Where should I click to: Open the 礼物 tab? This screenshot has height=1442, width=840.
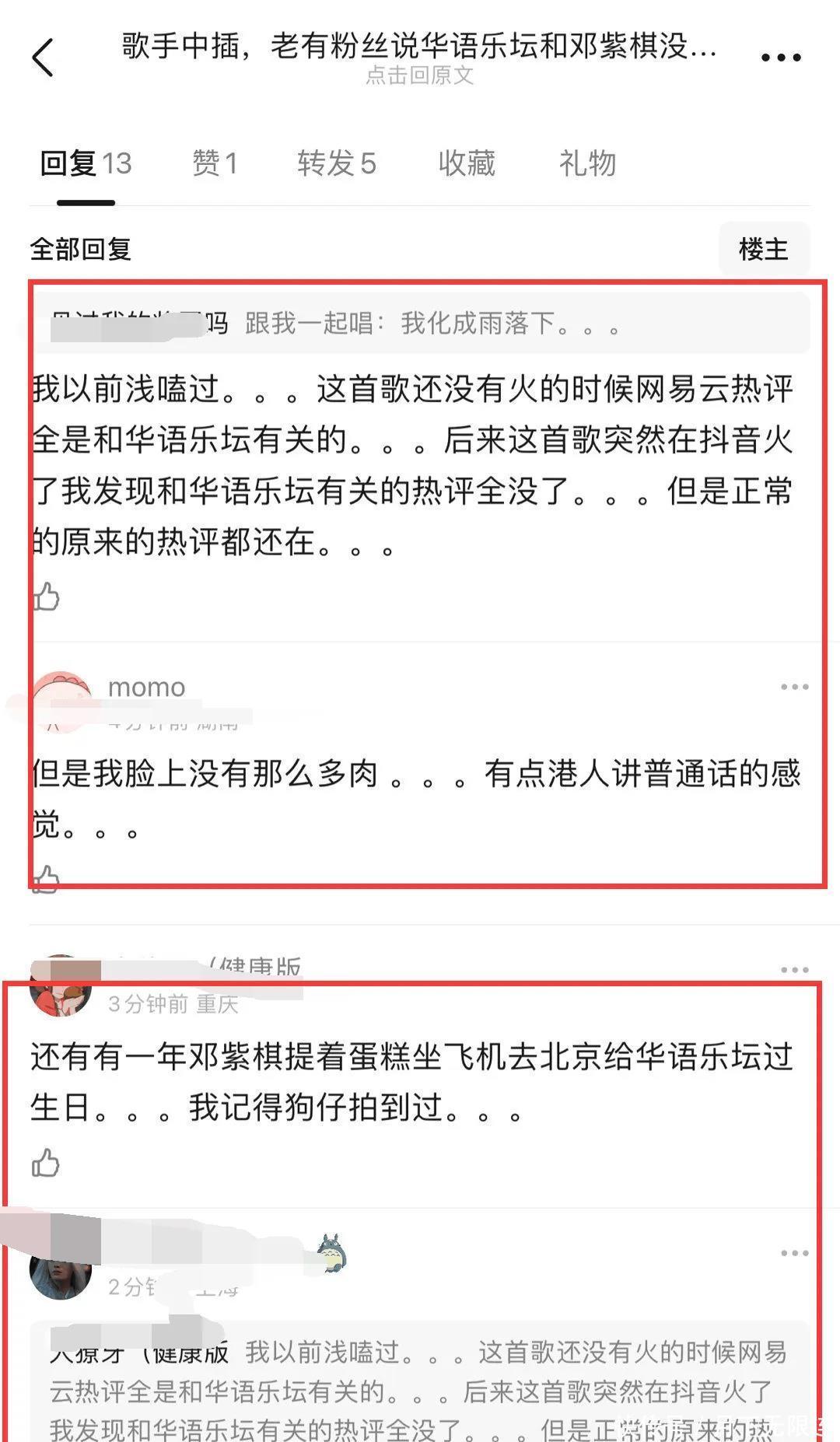tap(587, 164)
